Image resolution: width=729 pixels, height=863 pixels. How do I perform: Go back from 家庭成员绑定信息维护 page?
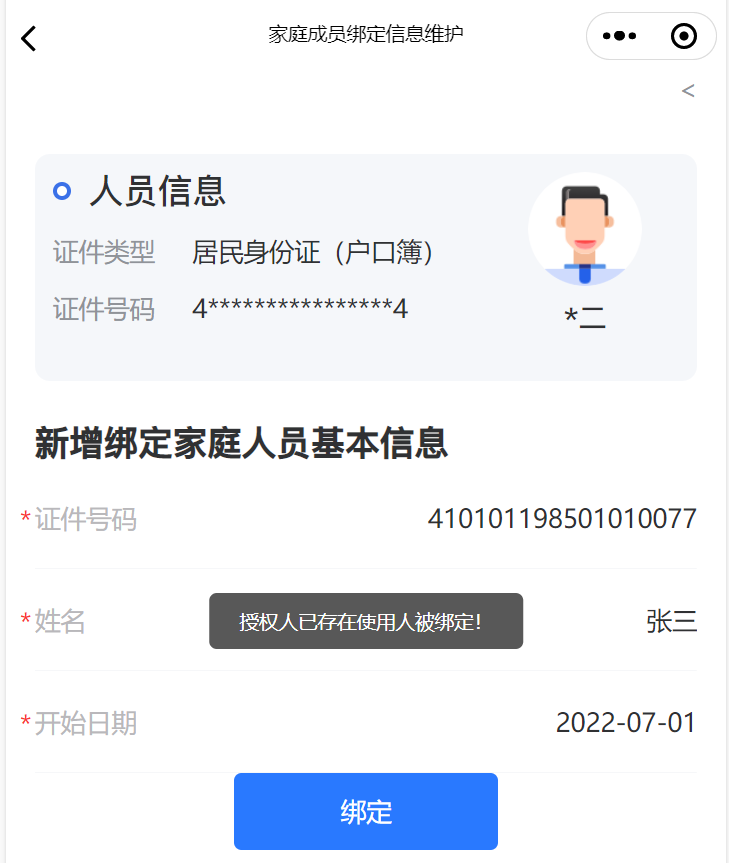[29, 38]
